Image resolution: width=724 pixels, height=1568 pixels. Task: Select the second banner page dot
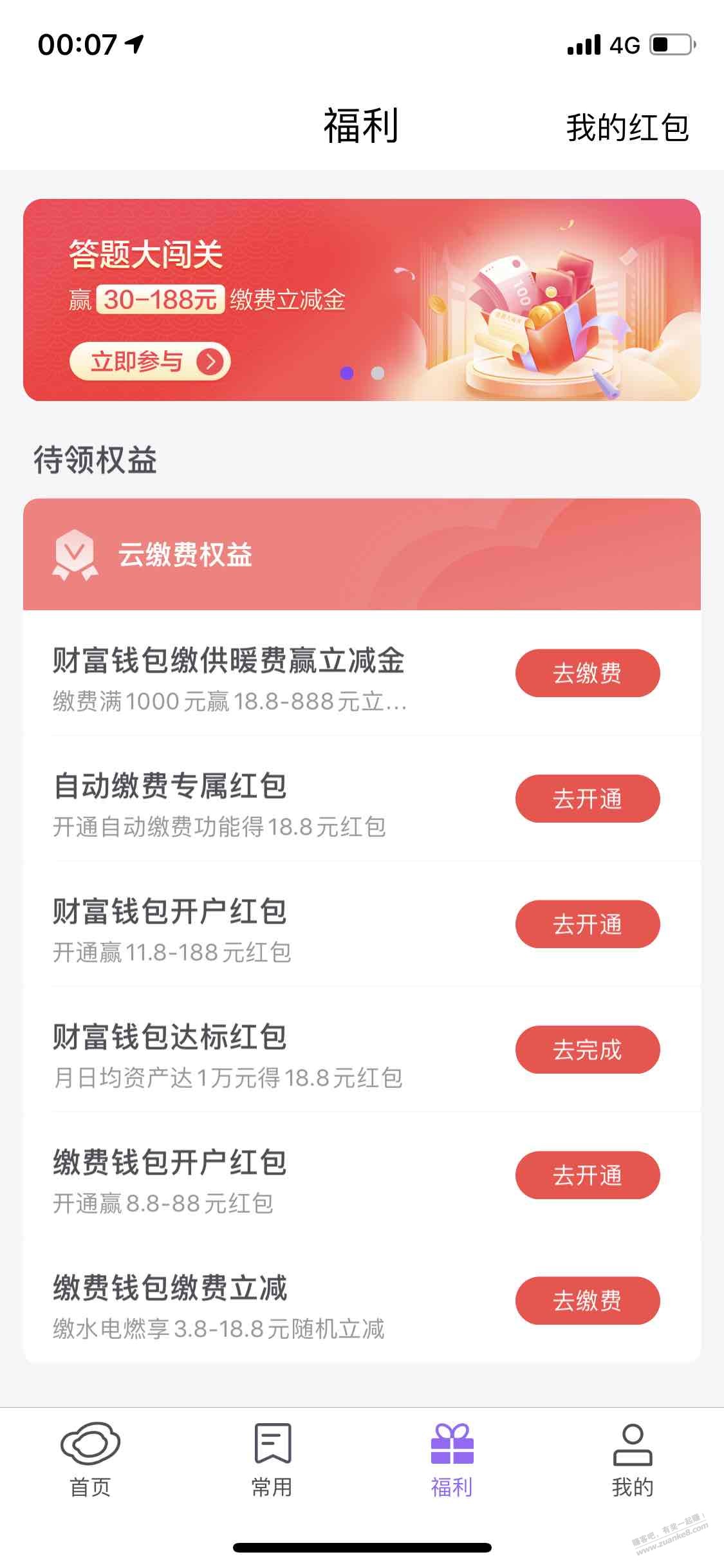pyautogui.click(x=378, y=373)
